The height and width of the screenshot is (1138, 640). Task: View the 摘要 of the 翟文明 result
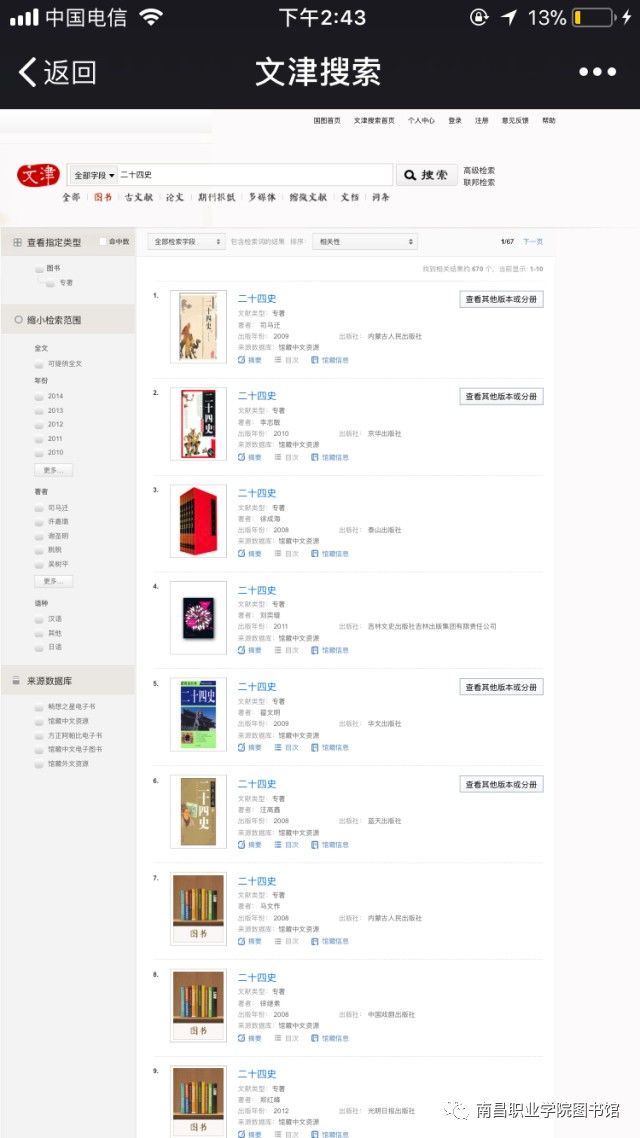(x=251, y=747)
